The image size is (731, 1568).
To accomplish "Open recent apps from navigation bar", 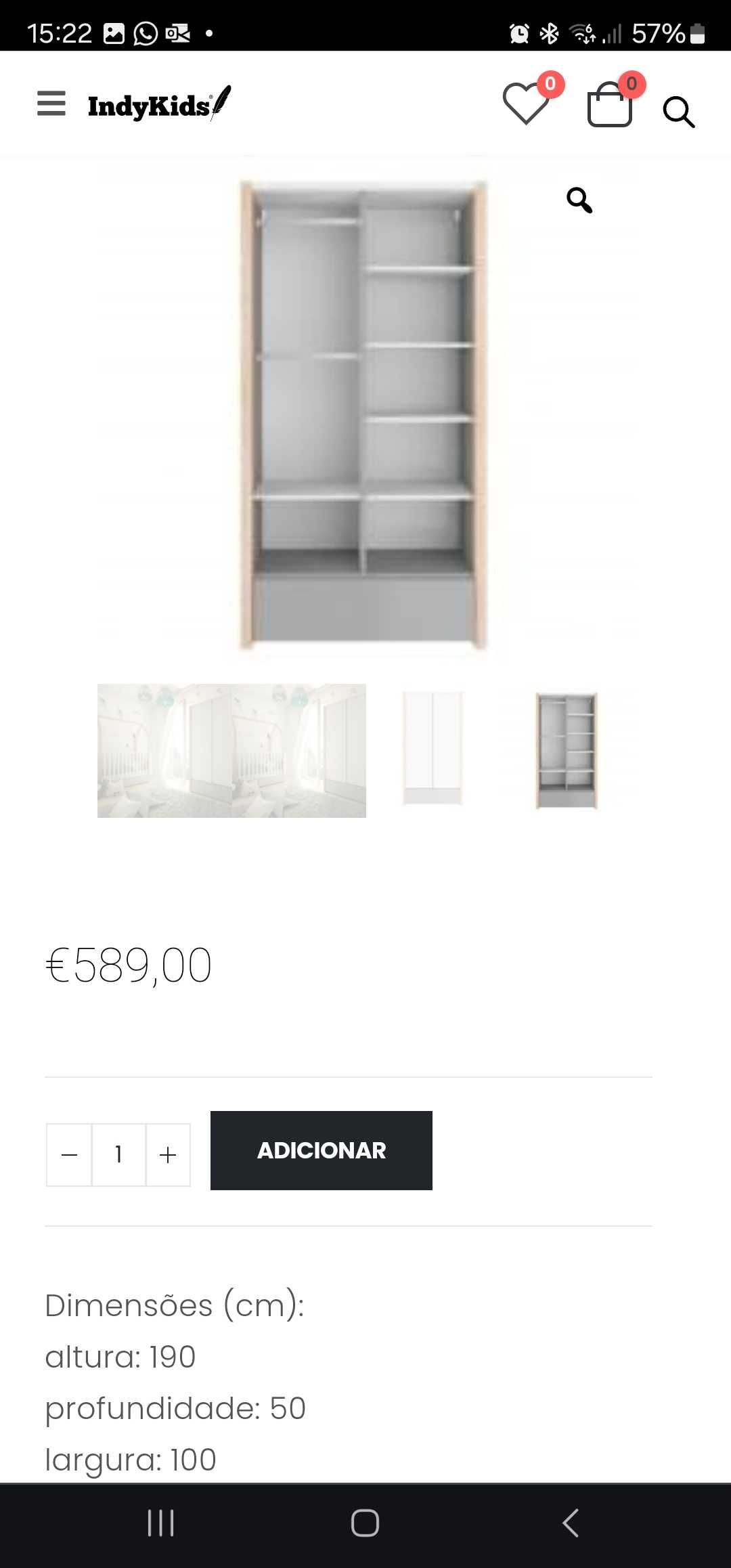I will (x=161, y=1523).
